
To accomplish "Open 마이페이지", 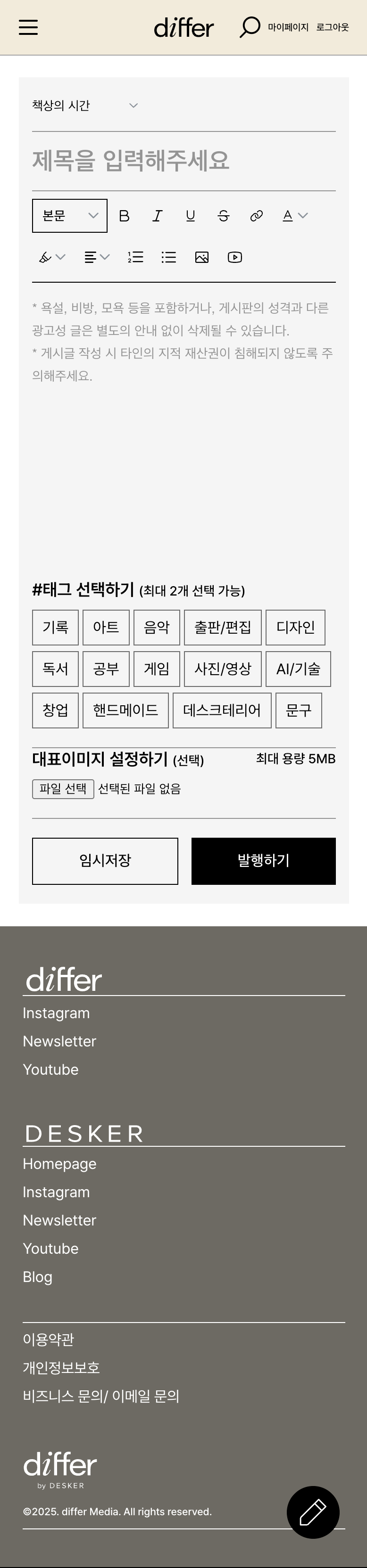I will [288, 27].
